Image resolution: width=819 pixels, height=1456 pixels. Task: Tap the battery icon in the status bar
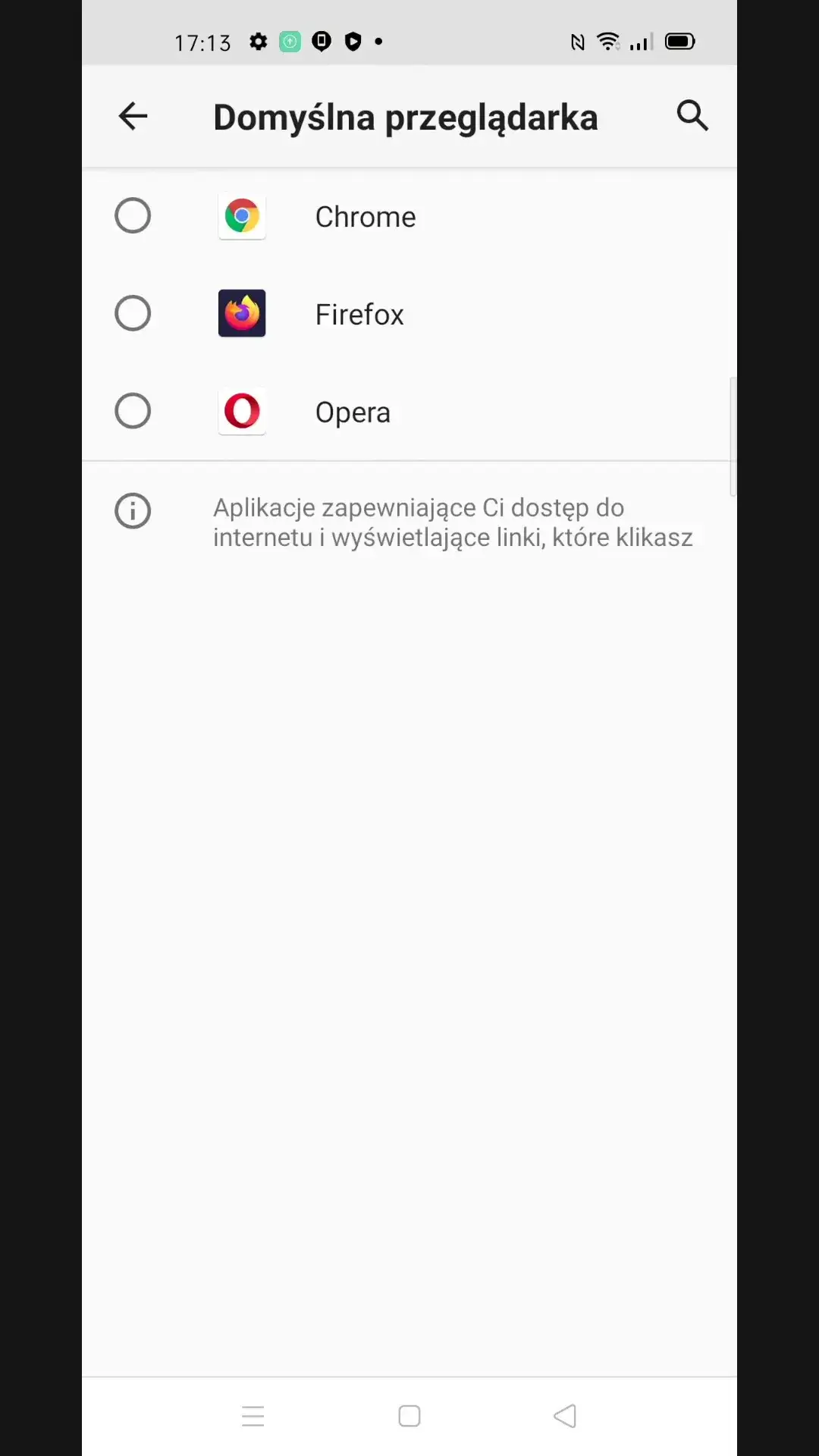pyautogui.click(x=679, y=41)
